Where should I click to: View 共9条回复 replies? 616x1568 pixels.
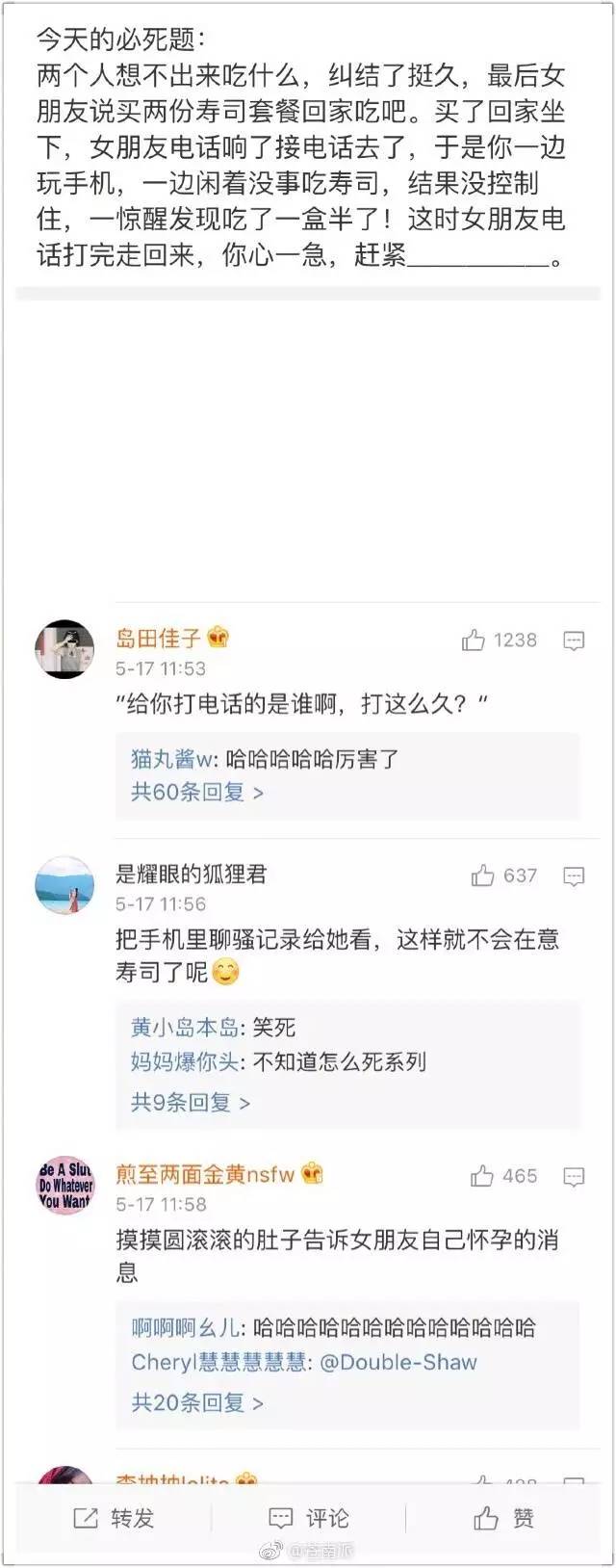pyautogui.click(x=191, y=1103)
